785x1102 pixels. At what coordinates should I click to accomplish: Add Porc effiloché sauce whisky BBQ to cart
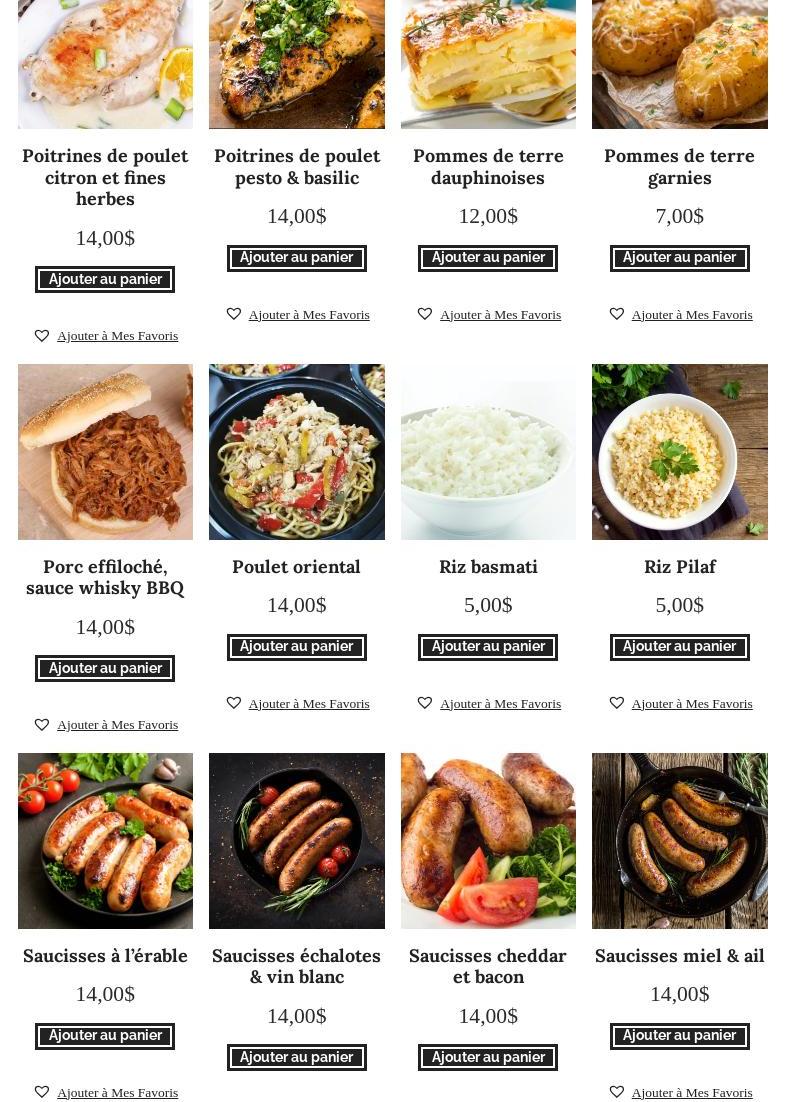click(105, 669)
